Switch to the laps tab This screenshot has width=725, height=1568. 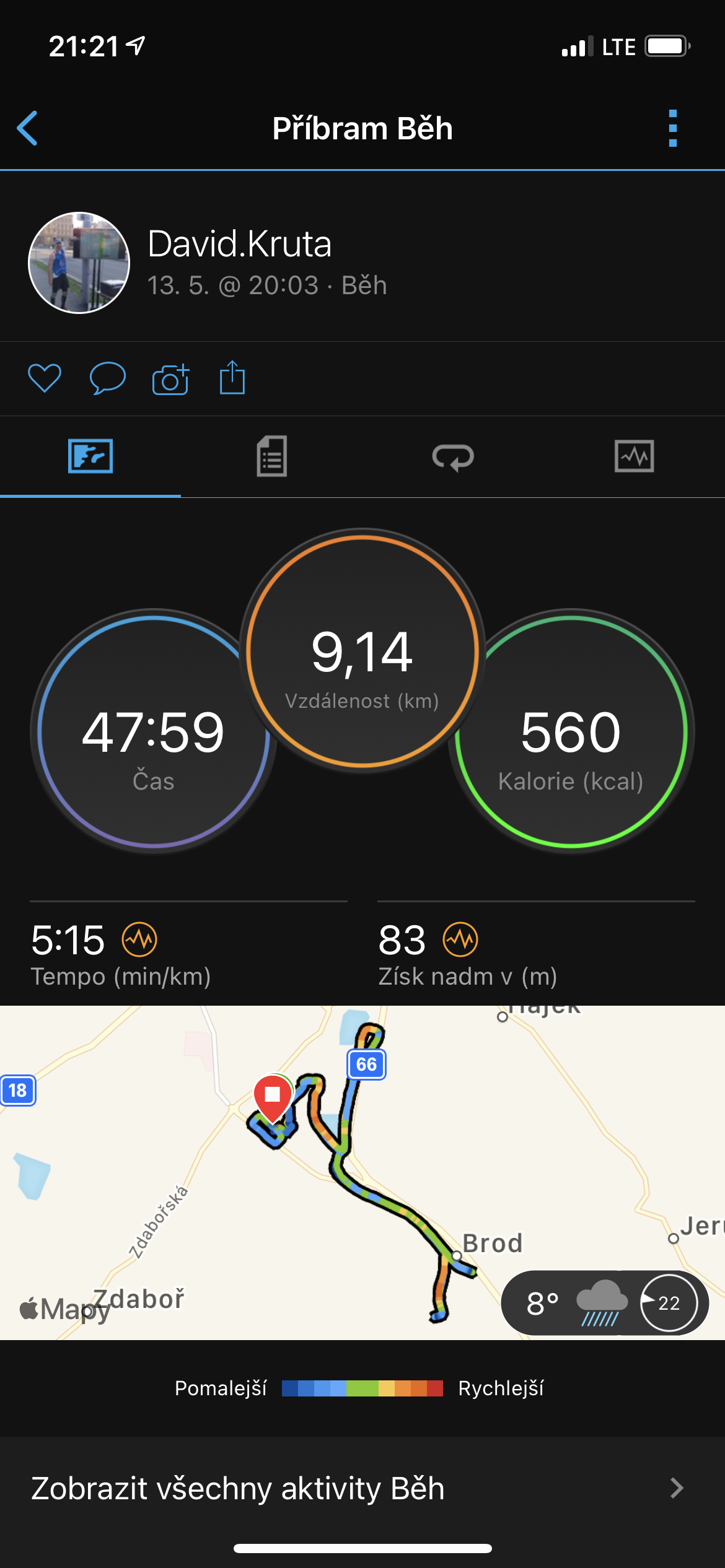453,456
